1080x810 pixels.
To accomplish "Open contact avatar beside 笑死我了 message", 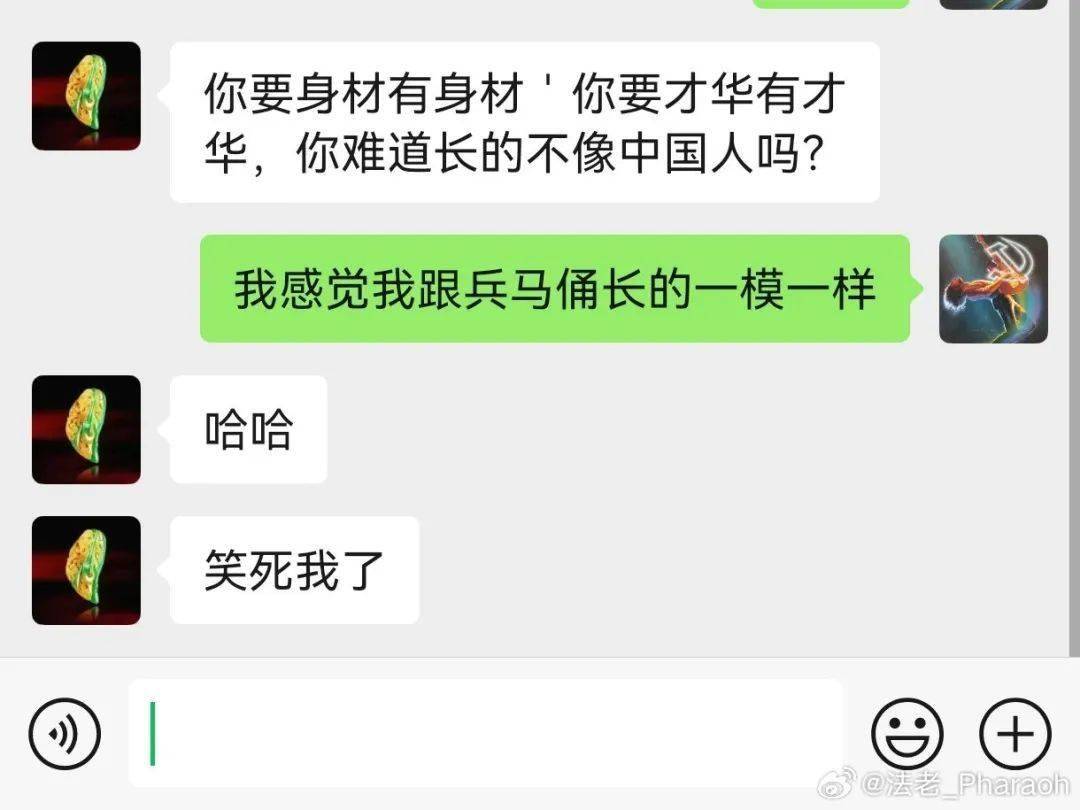I will pos(86,570).
